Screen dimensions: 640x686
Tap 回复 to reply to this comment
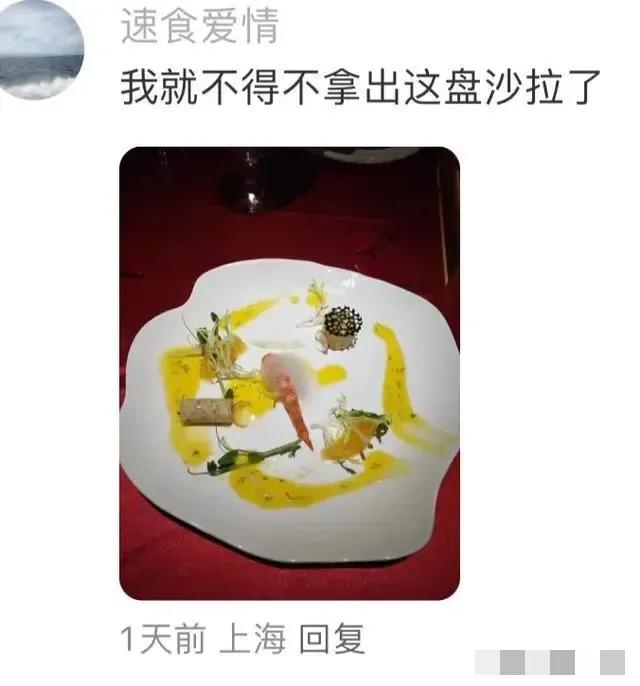[332, 638]
